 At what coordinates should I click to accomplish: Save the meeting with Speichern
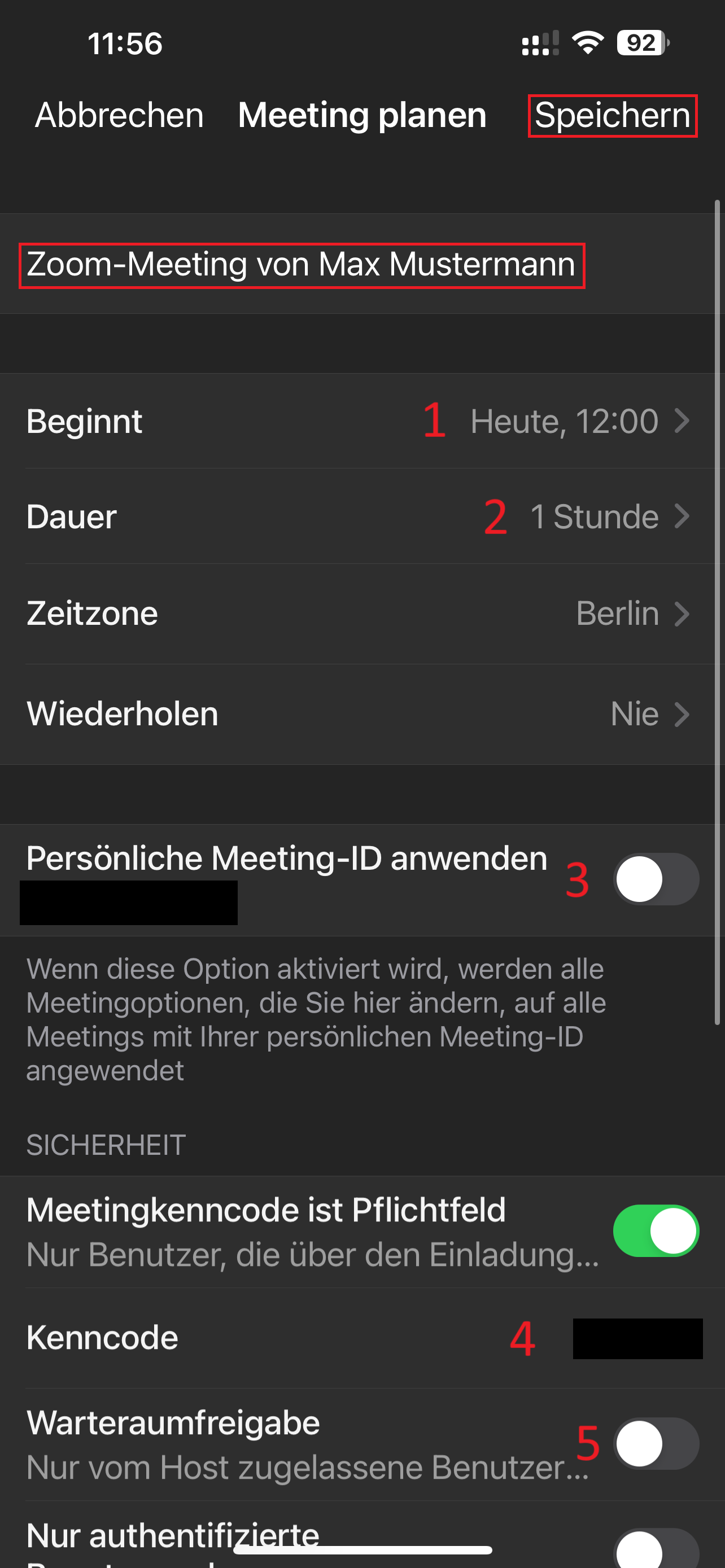coord(612,115)
